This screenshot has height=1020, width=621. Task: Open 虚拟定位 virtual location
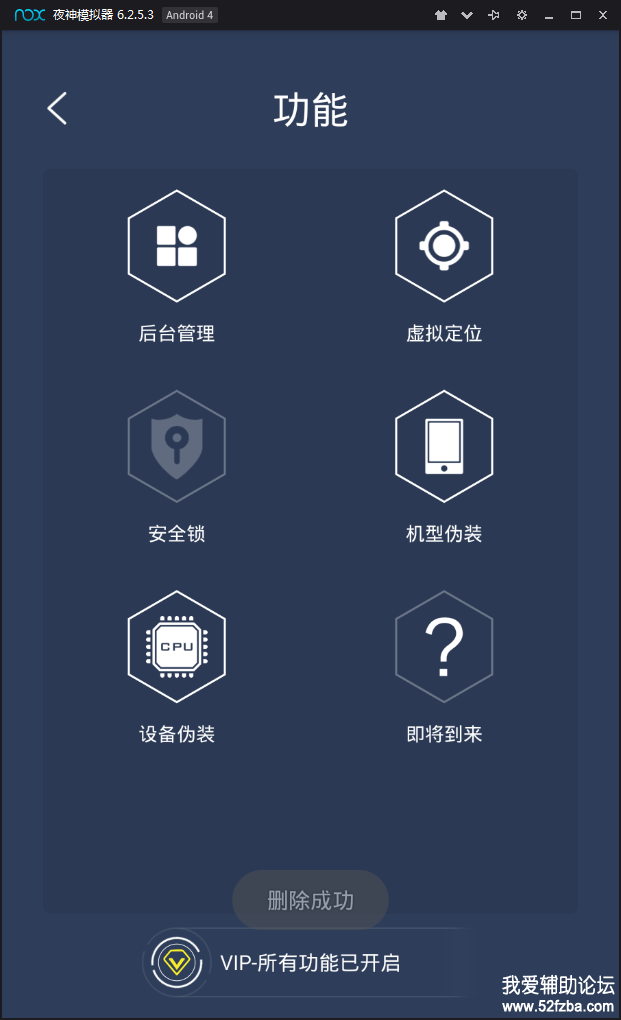pos(444,246)
